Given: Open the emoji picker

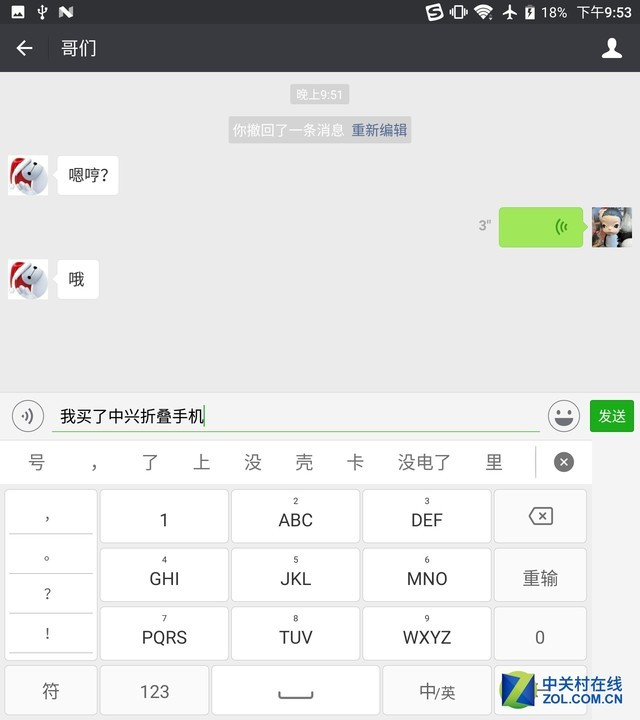Looking at the screenshot, I should click(x=564, y=416).
